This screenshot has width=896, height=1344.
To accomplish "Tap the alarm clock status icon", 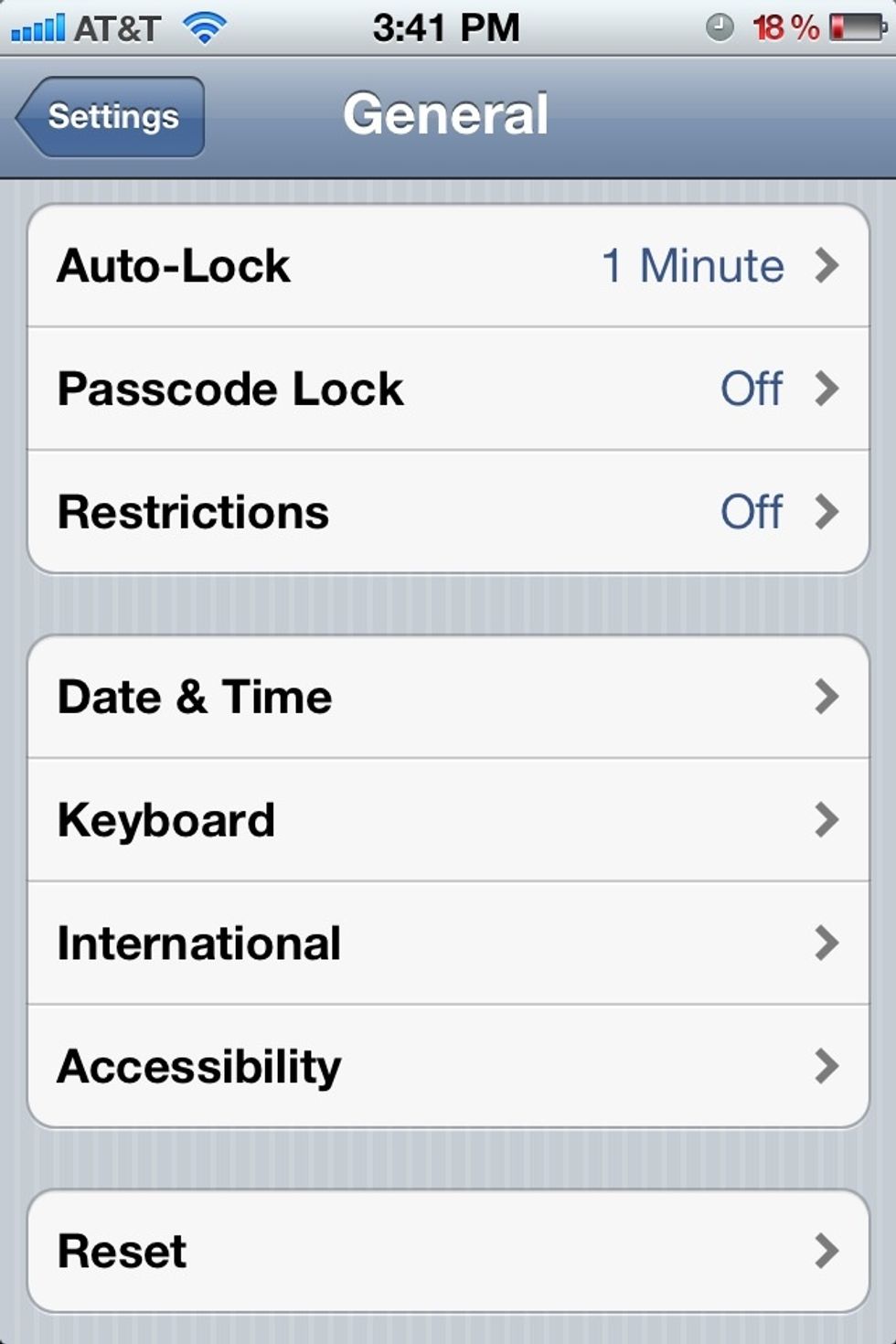I will (x=722, y=27).
